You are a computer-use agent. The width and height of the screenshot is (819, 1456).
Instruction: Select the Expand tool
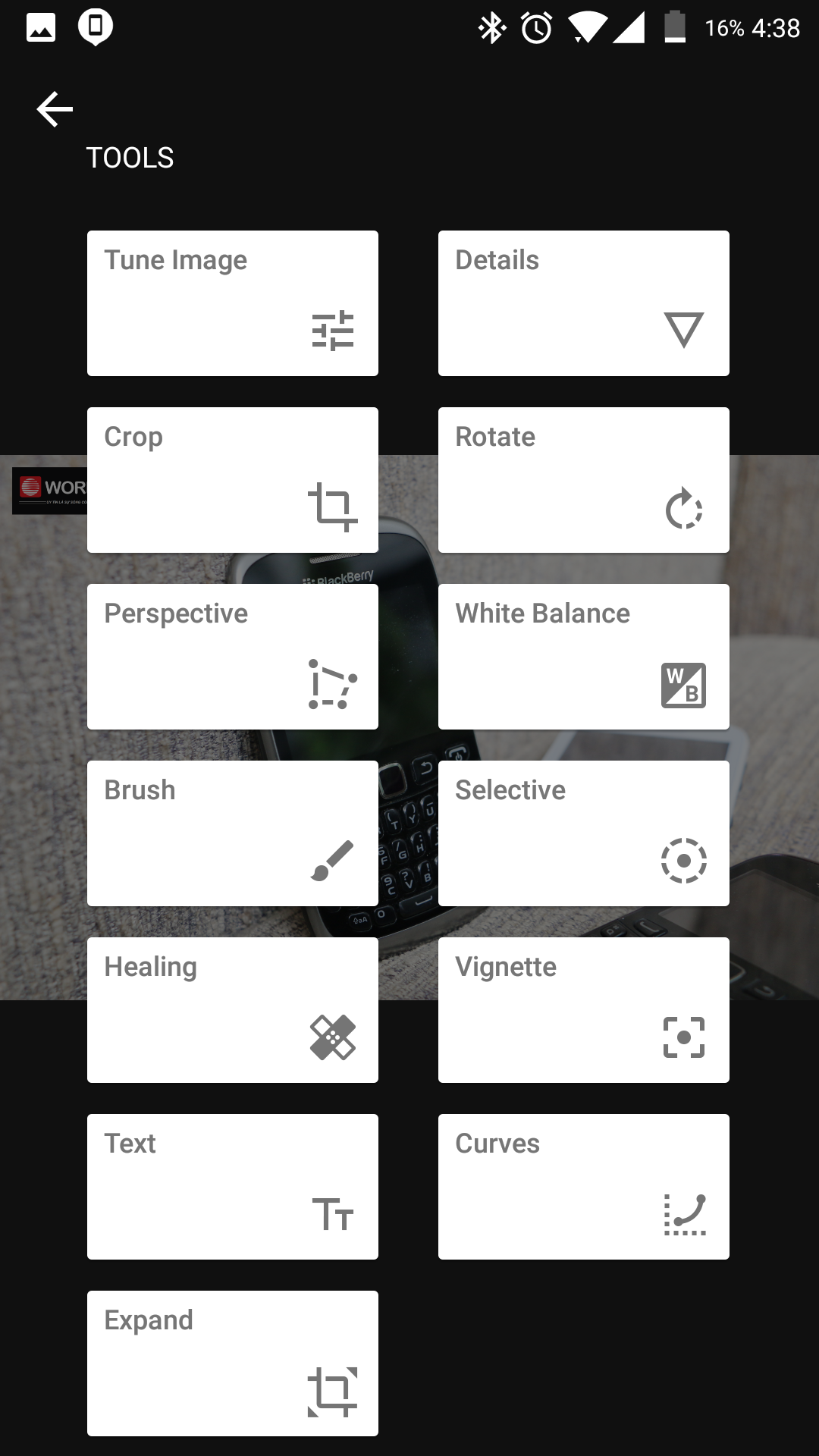tap(232, 1363)
